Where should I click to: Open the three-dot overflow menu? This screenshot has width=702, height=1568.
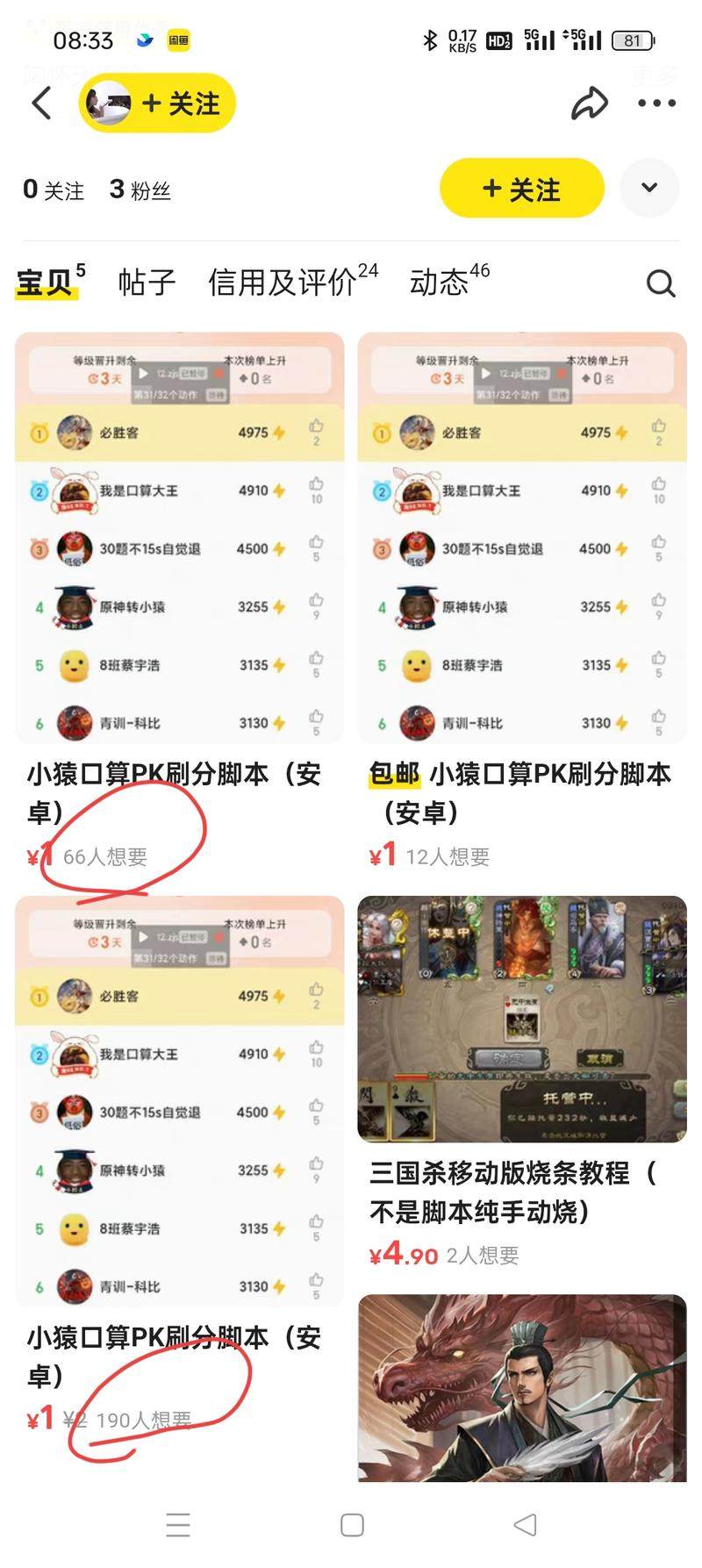[x=656, y=104]
